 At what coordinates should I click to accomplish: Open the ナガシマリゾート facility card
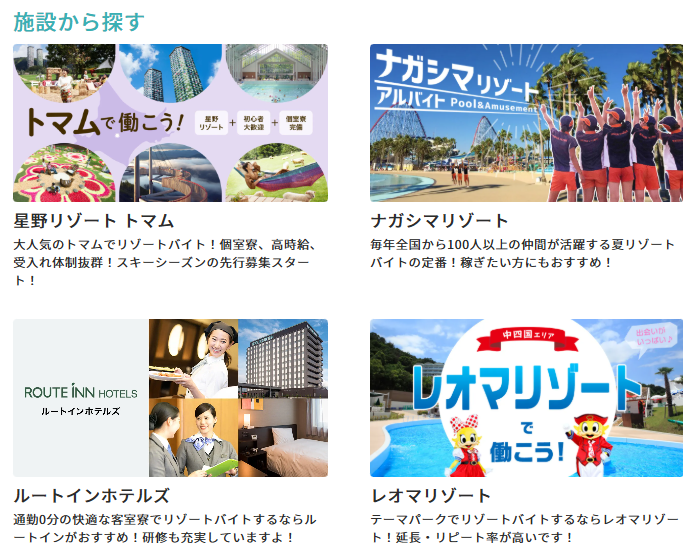click(526, 123)
